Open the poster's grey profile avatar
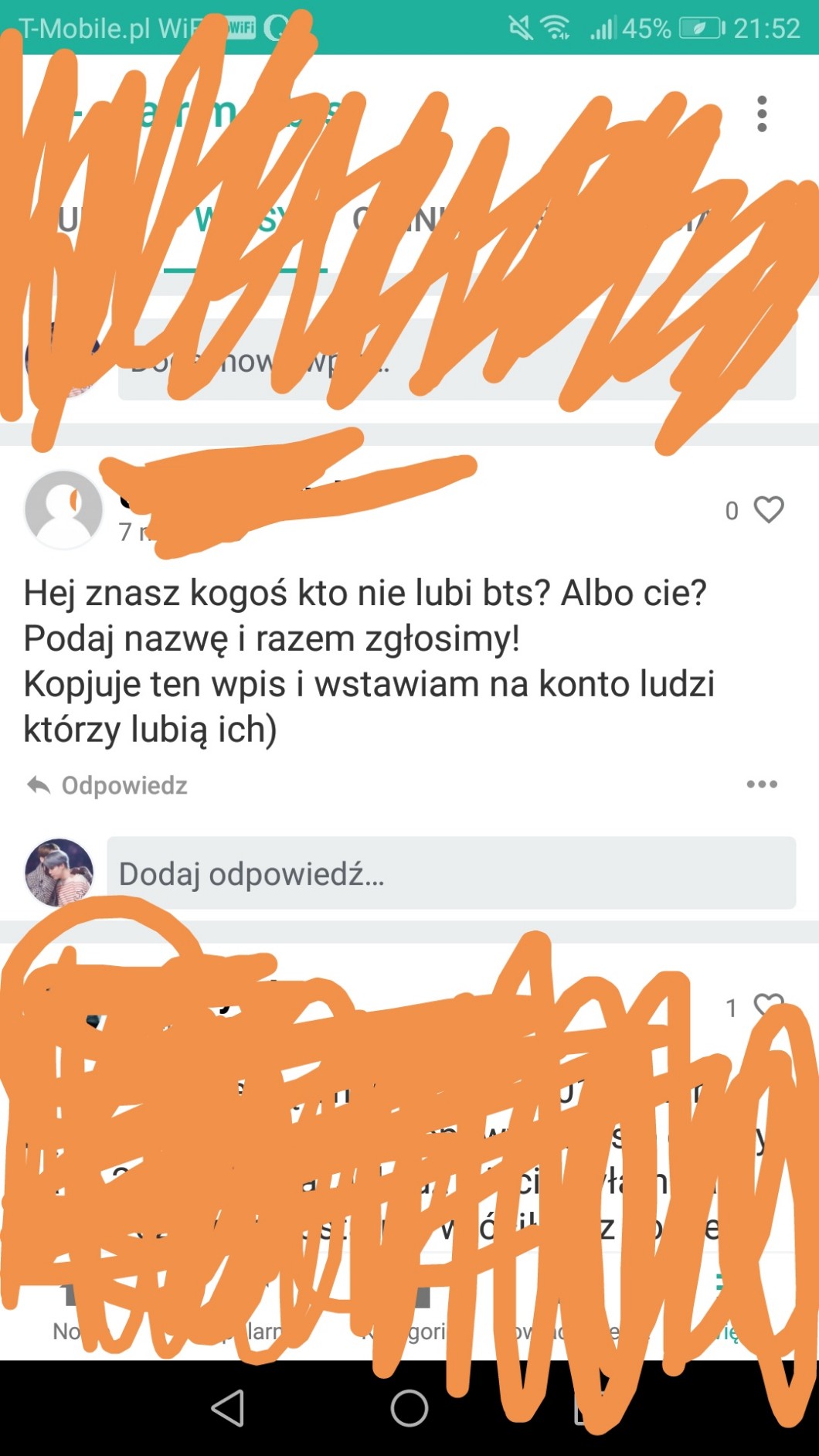Image resolution: width=819 pixels, height=1456 pixels. (x=64, y=510)
